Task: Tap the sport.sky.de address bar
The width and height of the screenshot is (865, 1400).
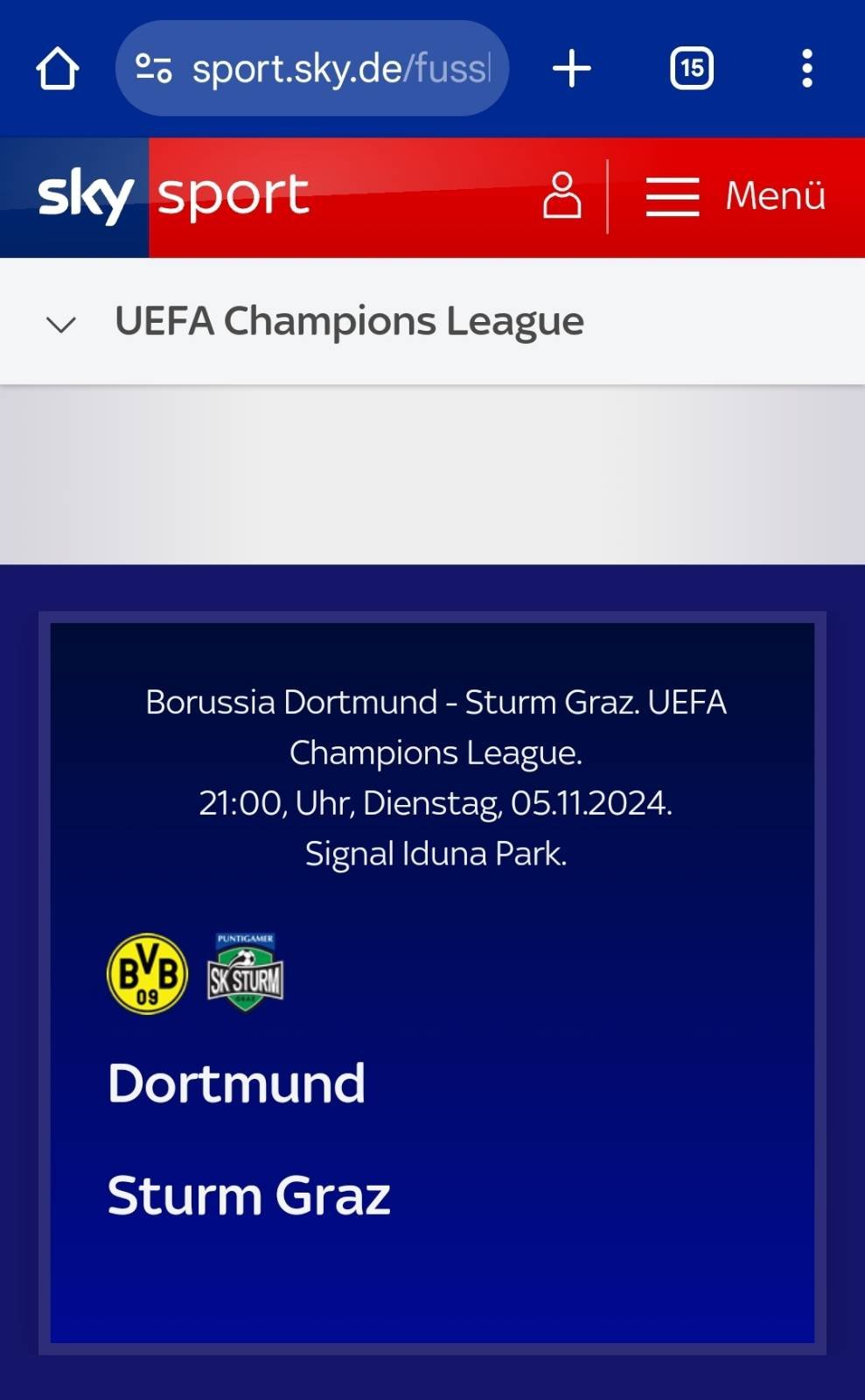Action: [312, 68]
